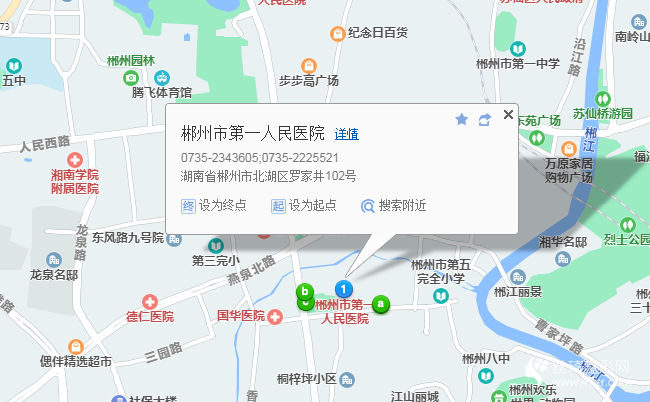Open the 详情 details link
Screen dimensions: 650x402
[347, 134]
